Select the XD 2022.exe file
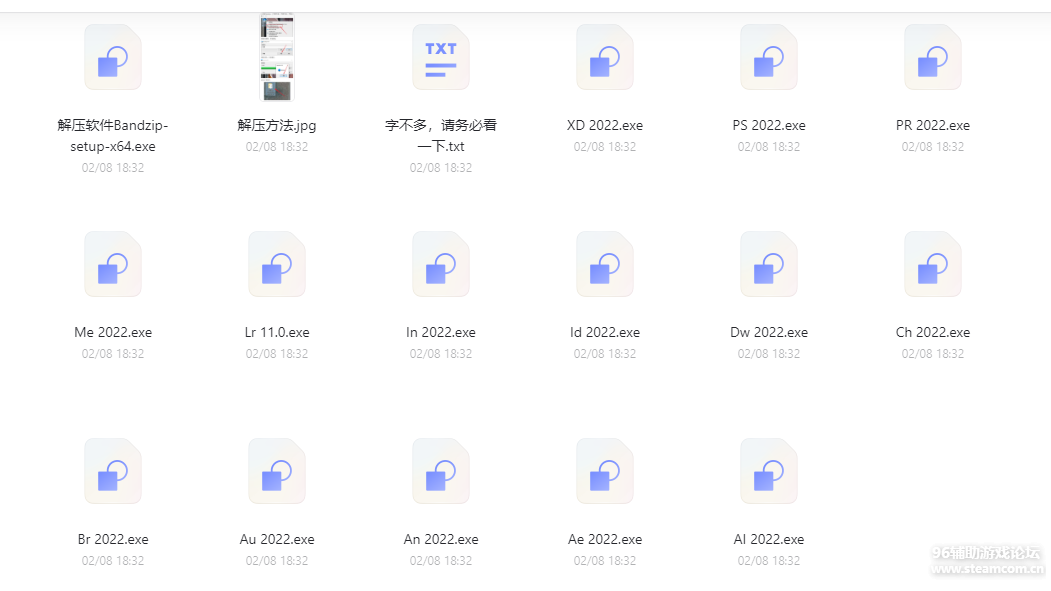This screenshot has height=591, width=1051. click(605, 58)
